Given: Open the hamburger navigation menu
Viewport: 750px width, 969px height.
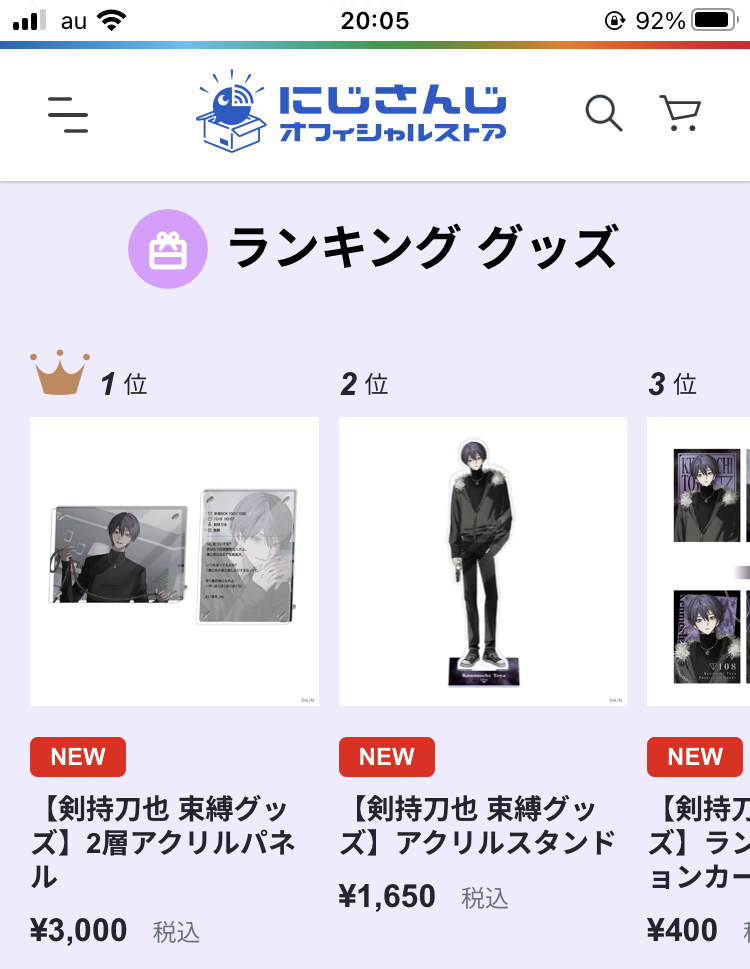Looking at the screenshot, I should 68,115.
